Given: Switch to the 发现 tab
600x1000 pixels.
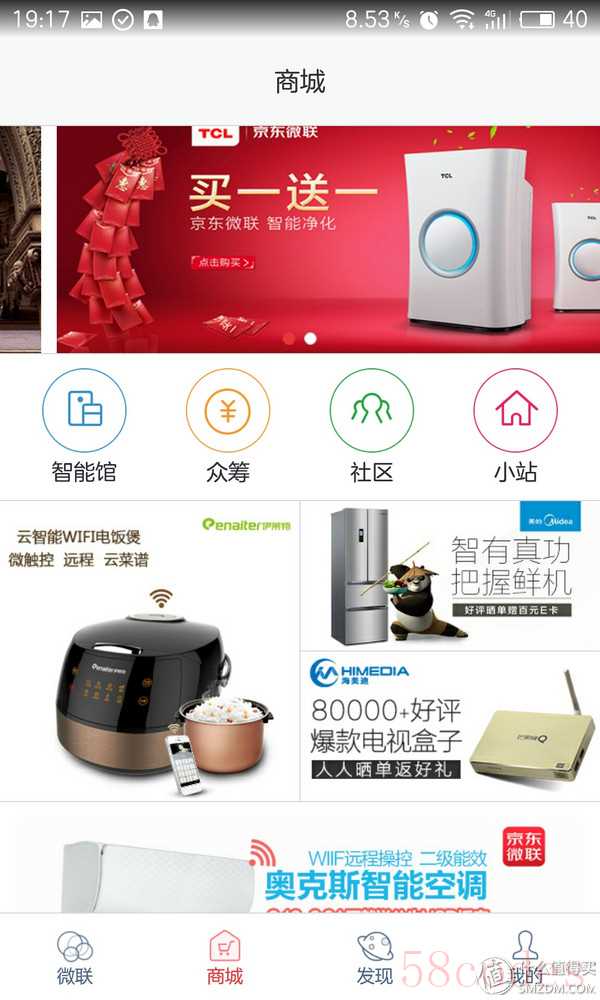Looking at the screenshot, I should [x=375, y=957].
